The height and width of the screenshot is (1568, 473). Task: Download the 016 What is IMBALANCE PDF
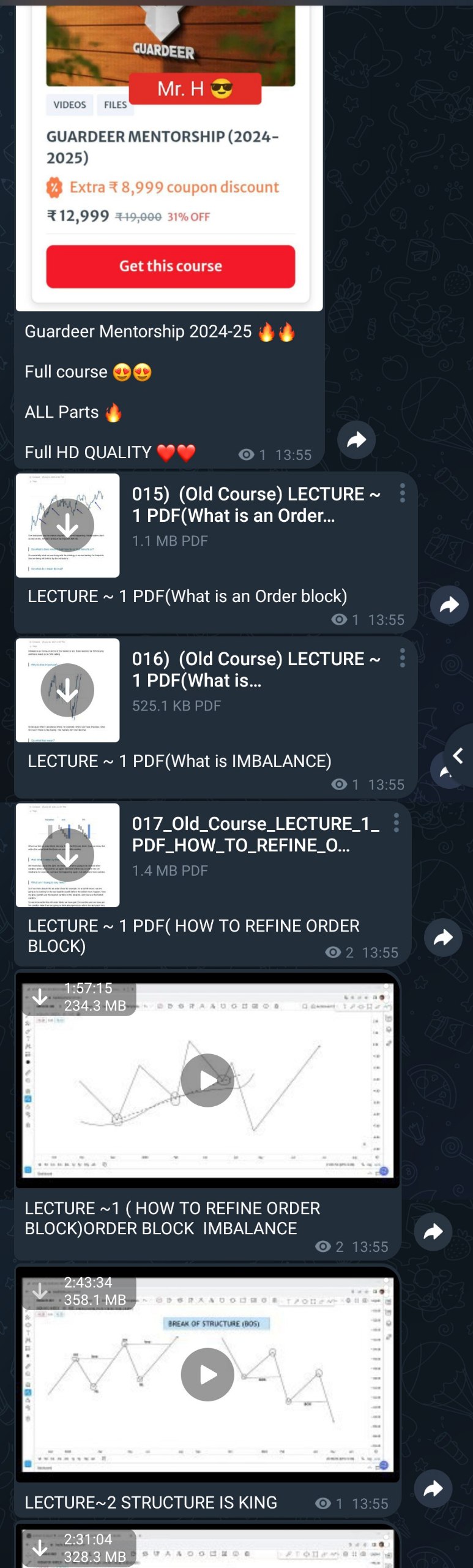tap(67, 690)
